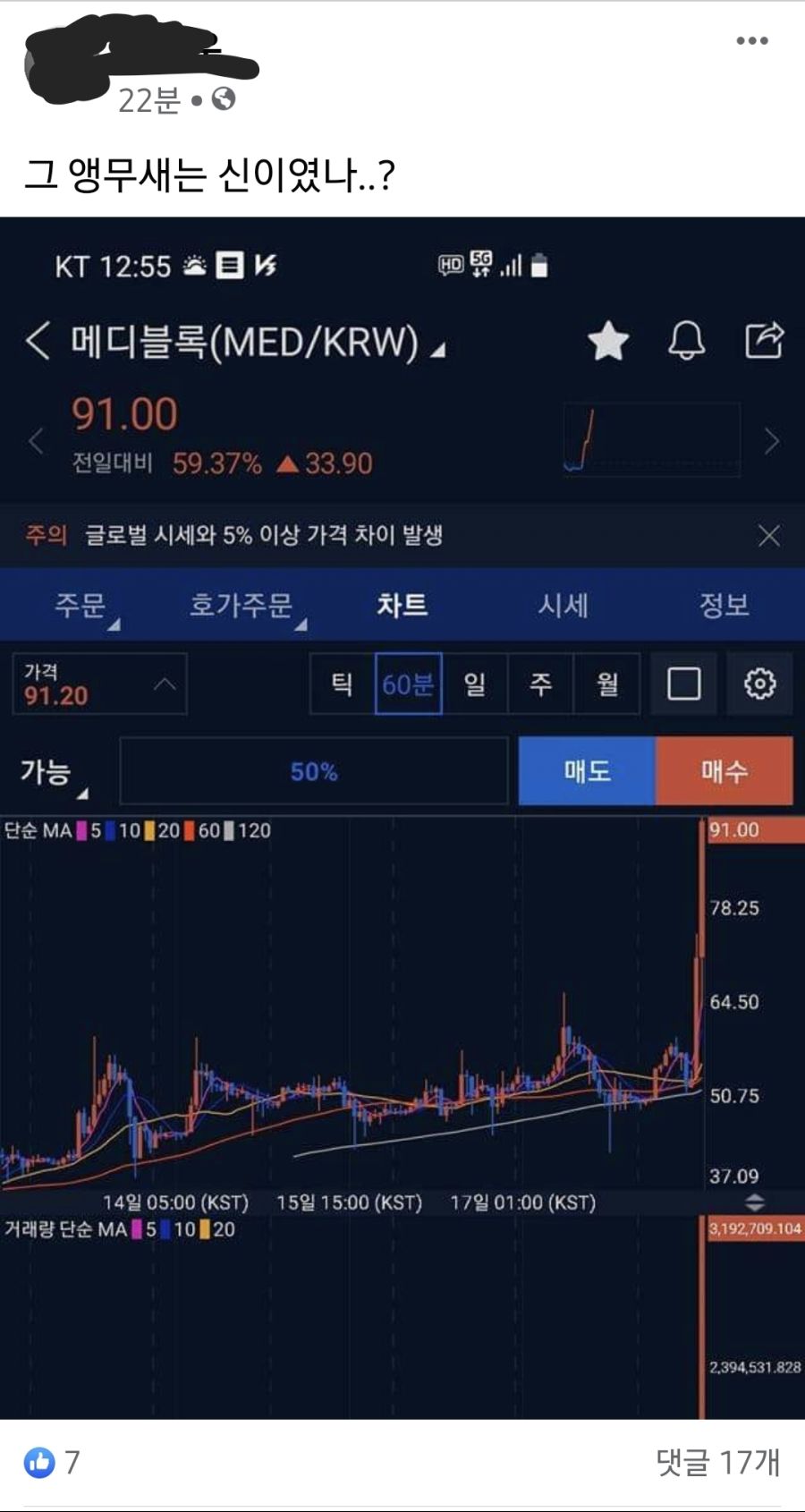Open chart settings with the gear icon
Image resolution: width=805 pixels, height=1512 pixels.
tap(759, 684)
